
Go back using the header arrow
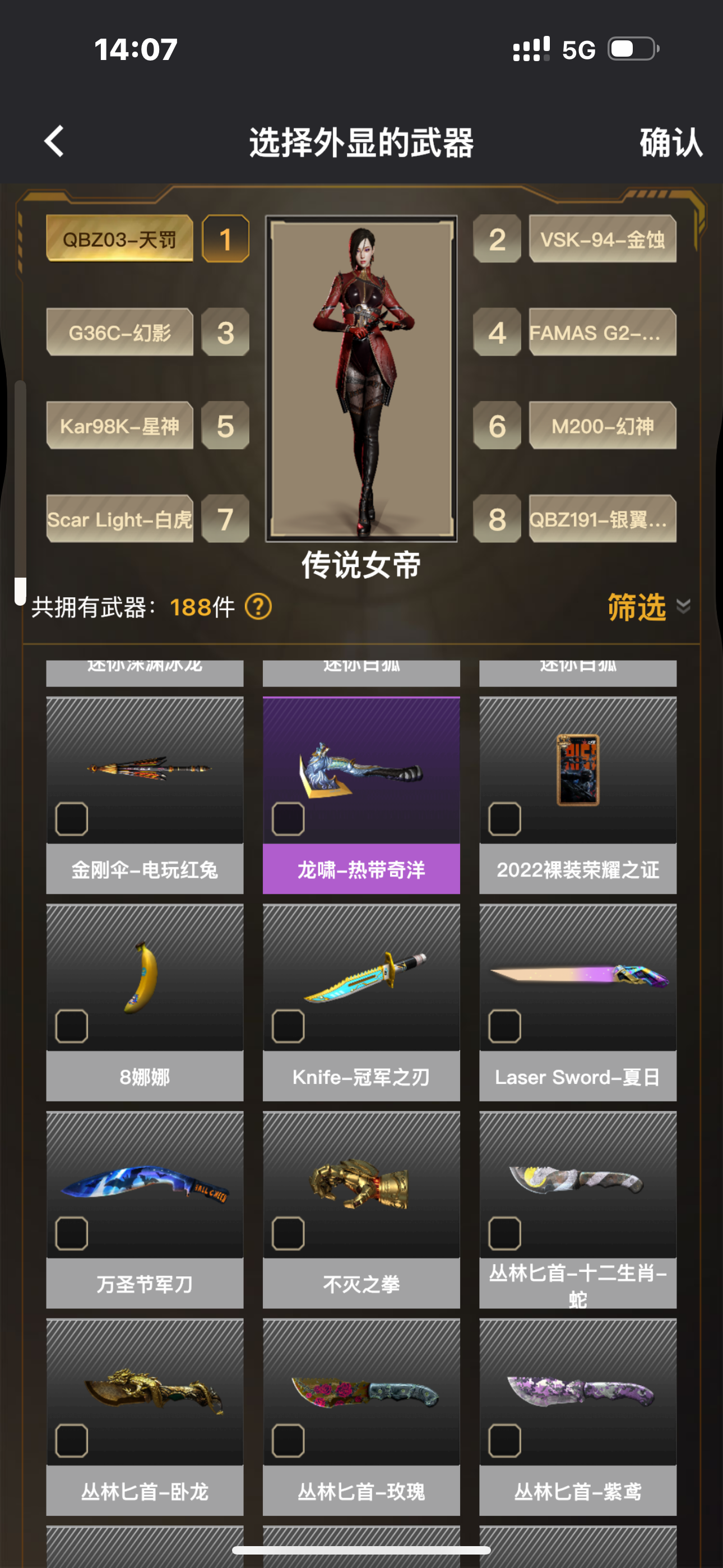(55, 142)
